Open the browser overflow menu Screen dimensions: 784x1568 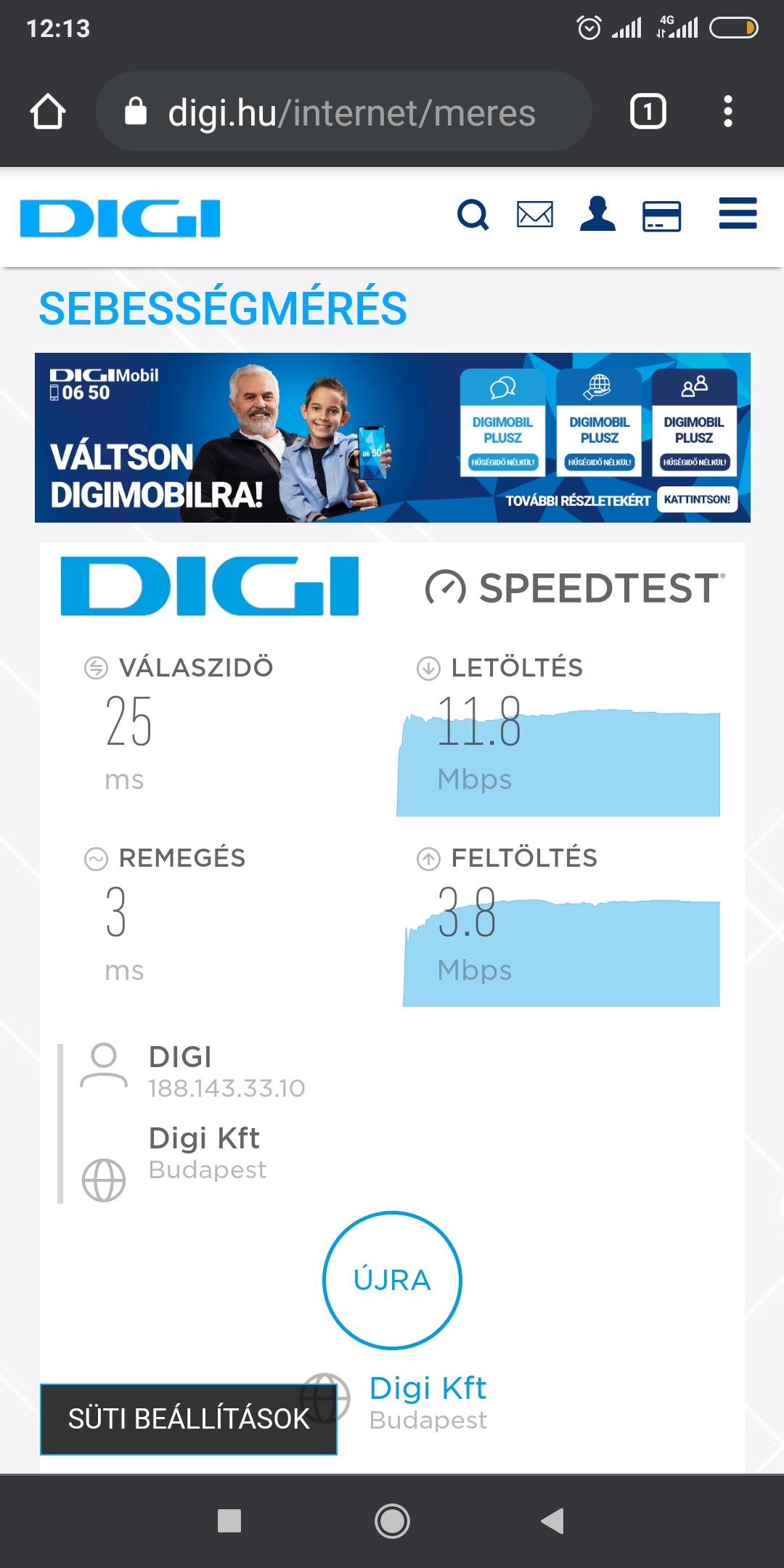click(x=728, y=112)
